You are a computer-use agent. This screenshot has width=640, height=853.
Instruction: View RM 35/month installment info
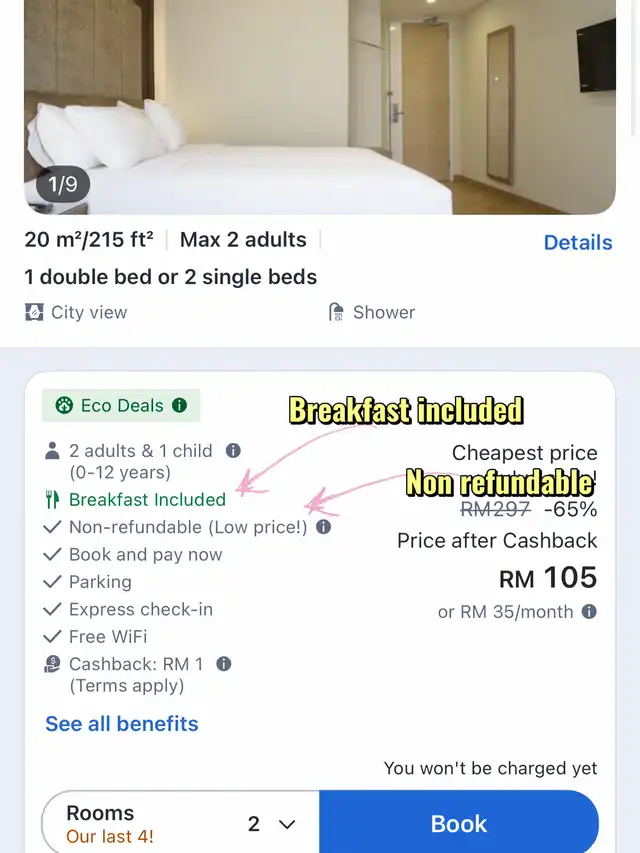589,611
